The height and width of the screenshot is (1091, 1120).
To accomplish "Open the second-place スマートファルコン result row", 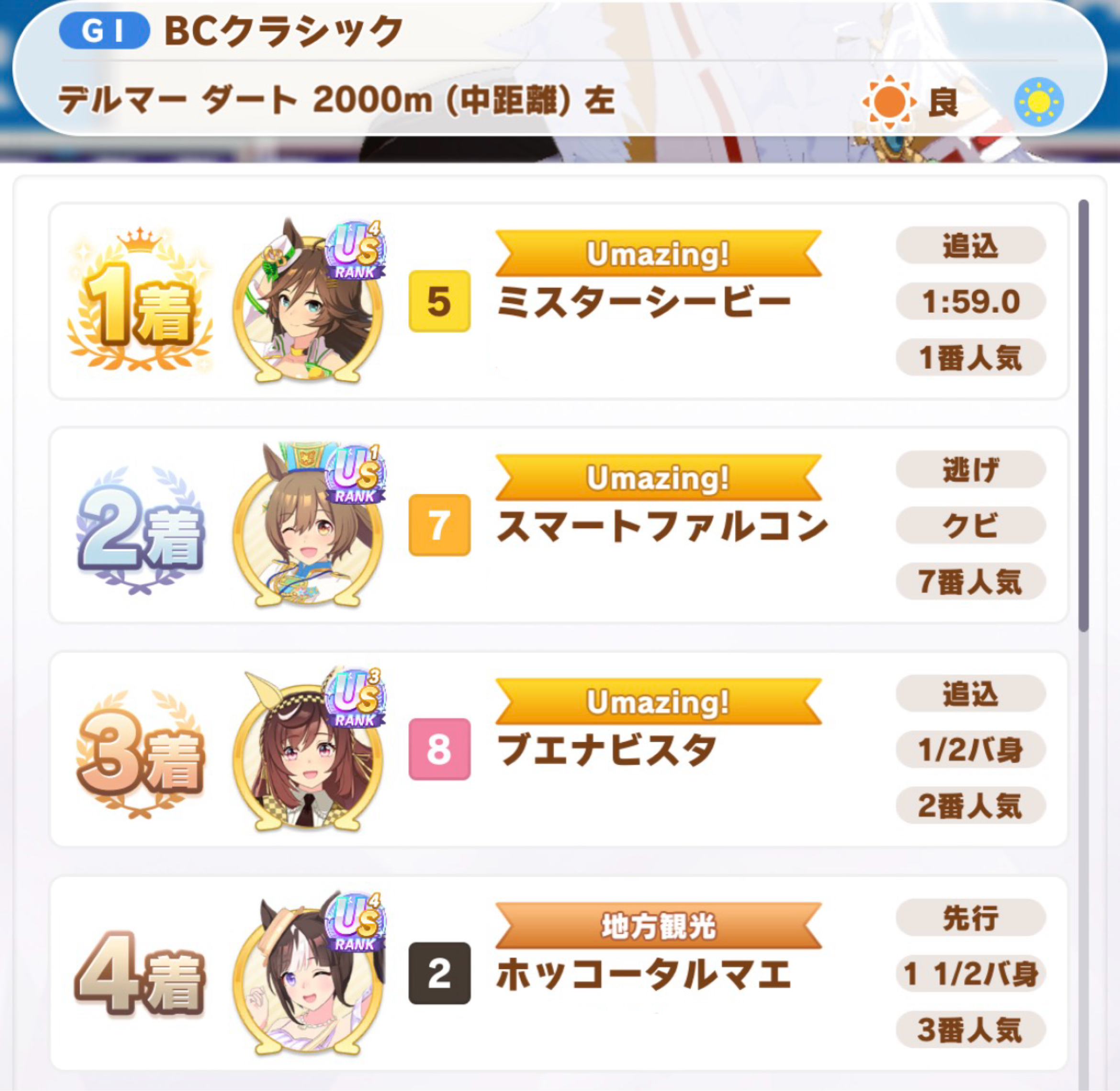I will [559, 525].
